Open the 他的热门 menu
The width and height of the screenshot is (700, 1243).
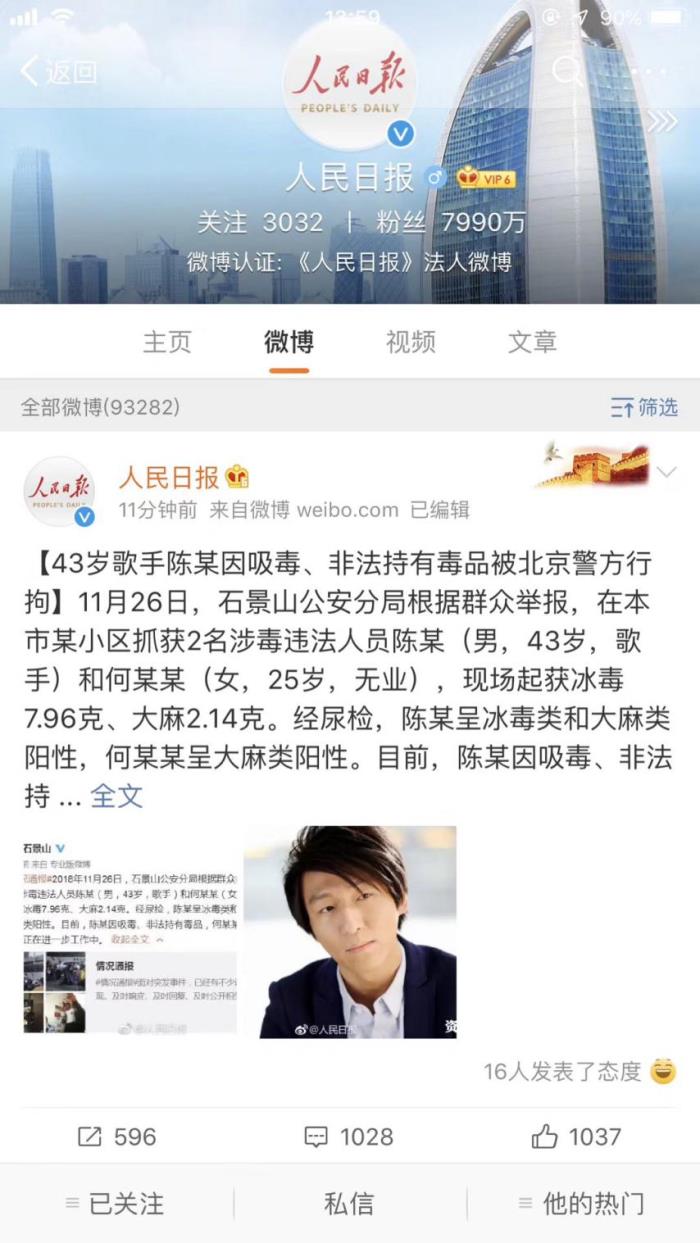(x=582, y=1204)
